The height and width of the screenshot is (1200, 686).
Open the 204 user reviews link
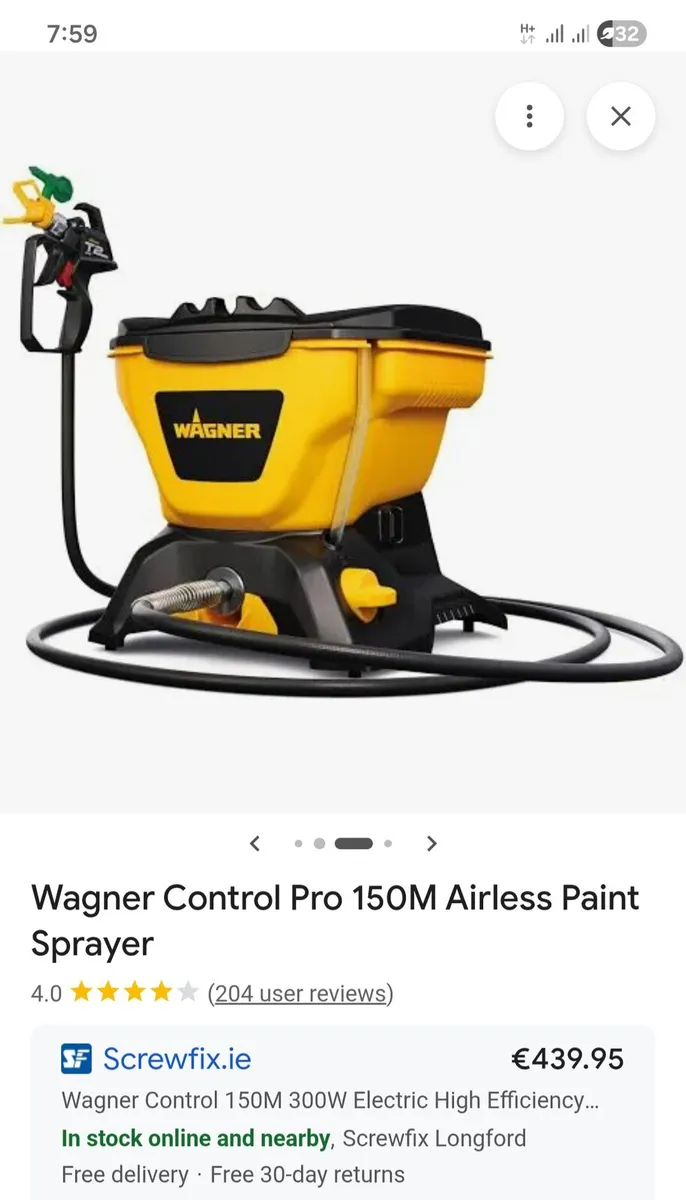pos(300,993)
